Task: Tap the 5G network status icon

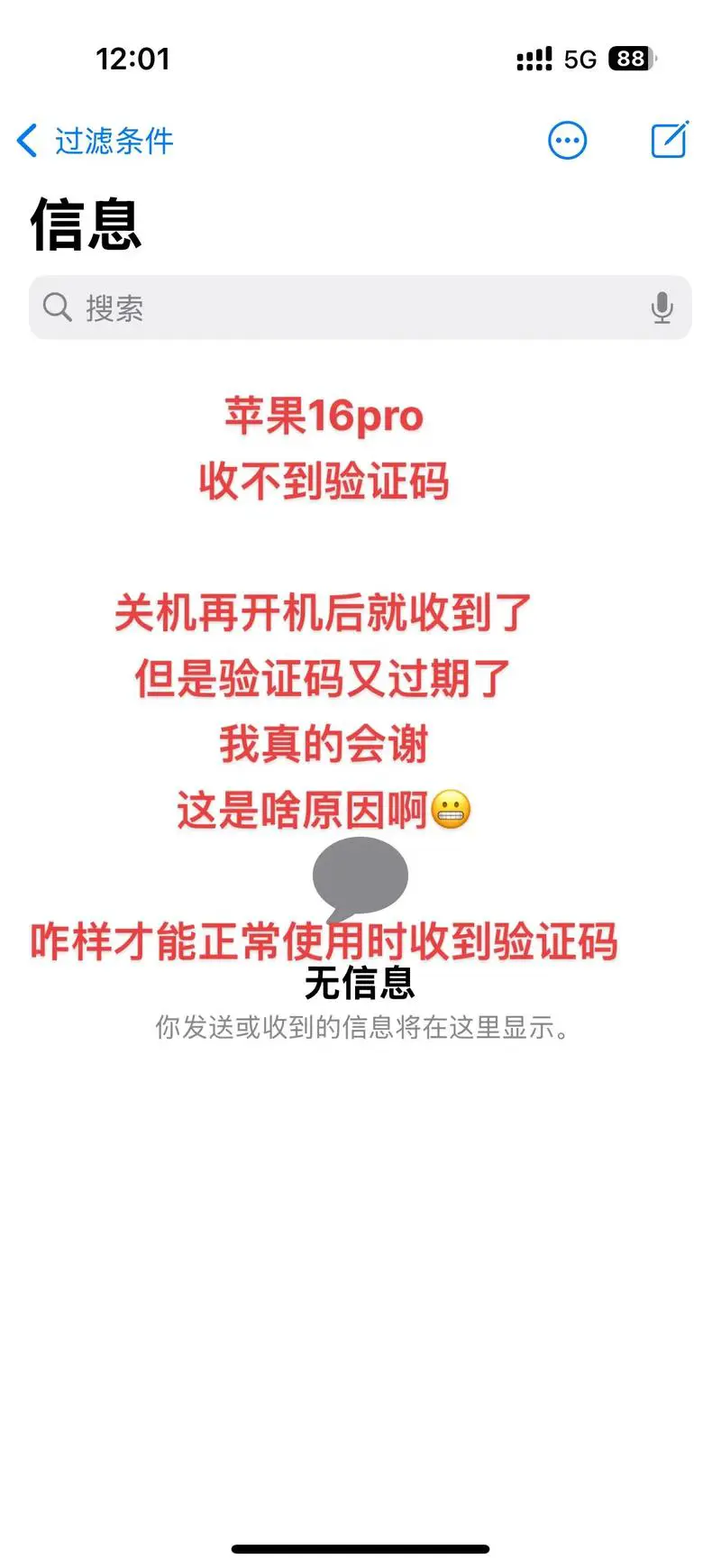Action: [582, 59]
